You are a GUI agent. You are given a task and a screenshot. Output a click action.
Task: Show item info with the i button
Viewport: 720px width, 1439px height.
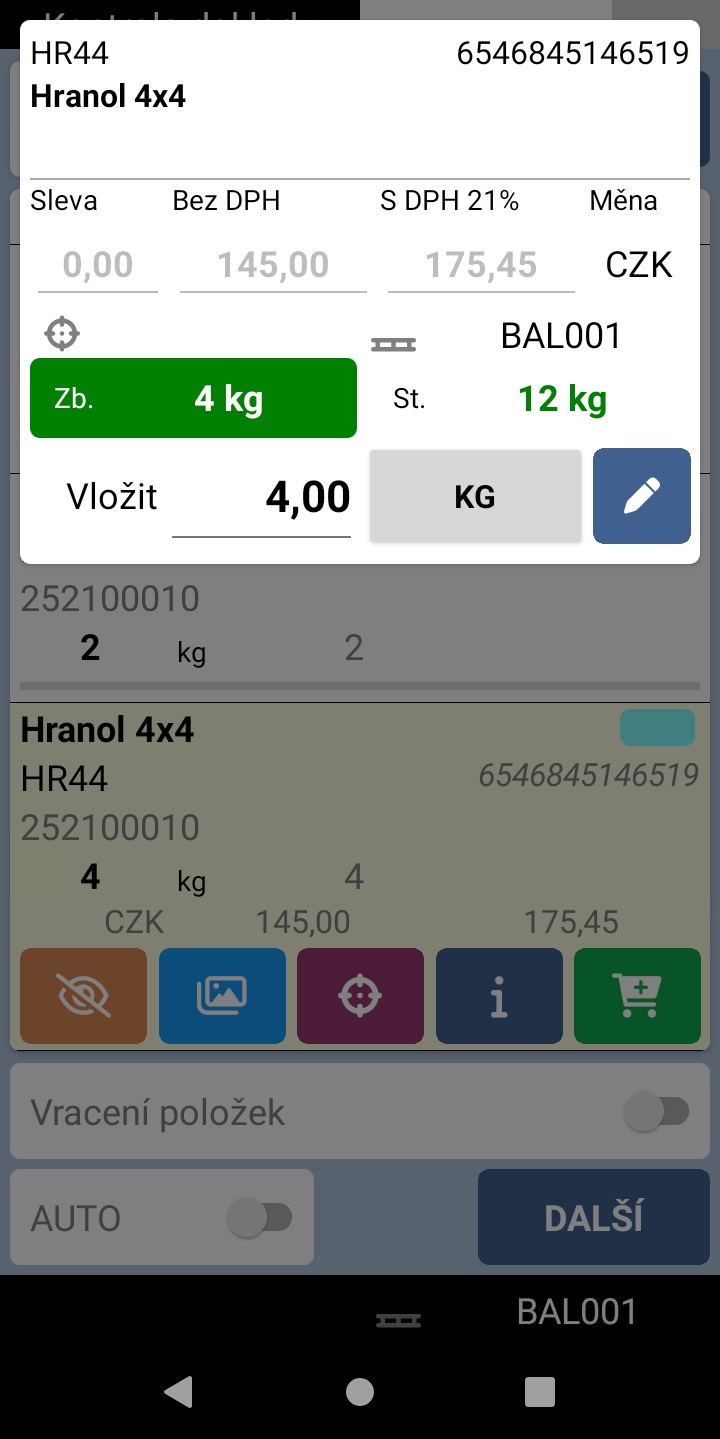pyautogui.click(x=499, y=996)
